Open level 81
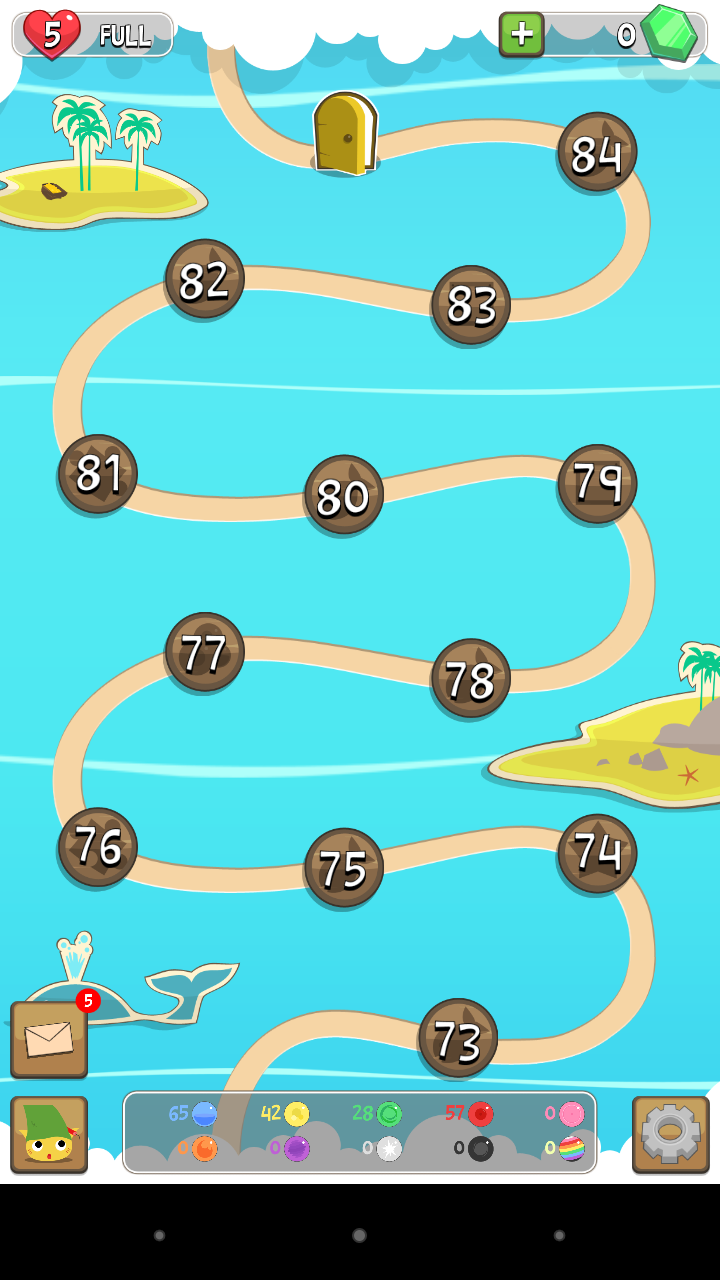The height and width of the screenshot is (1280, 720). pos(98,474)
